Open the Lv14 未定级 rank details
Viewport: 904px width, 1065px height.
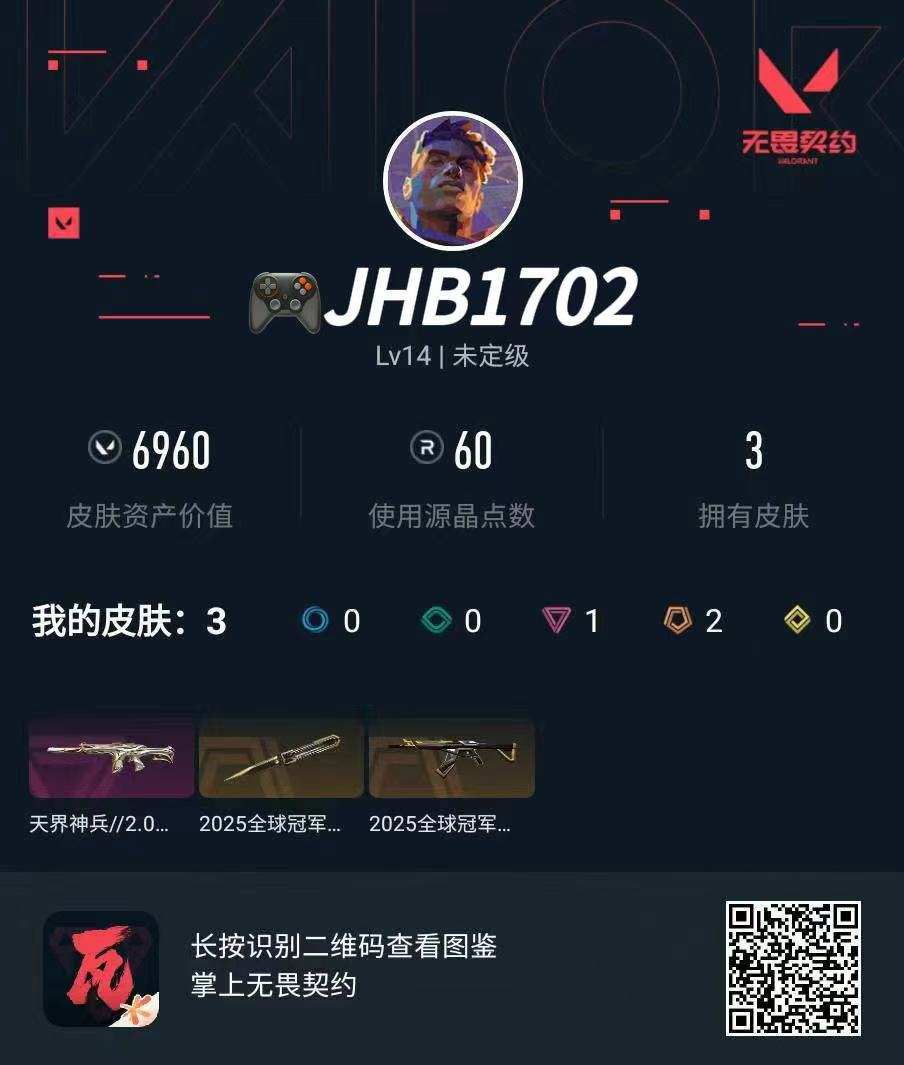pyautogui.click(x=452, y=357)
